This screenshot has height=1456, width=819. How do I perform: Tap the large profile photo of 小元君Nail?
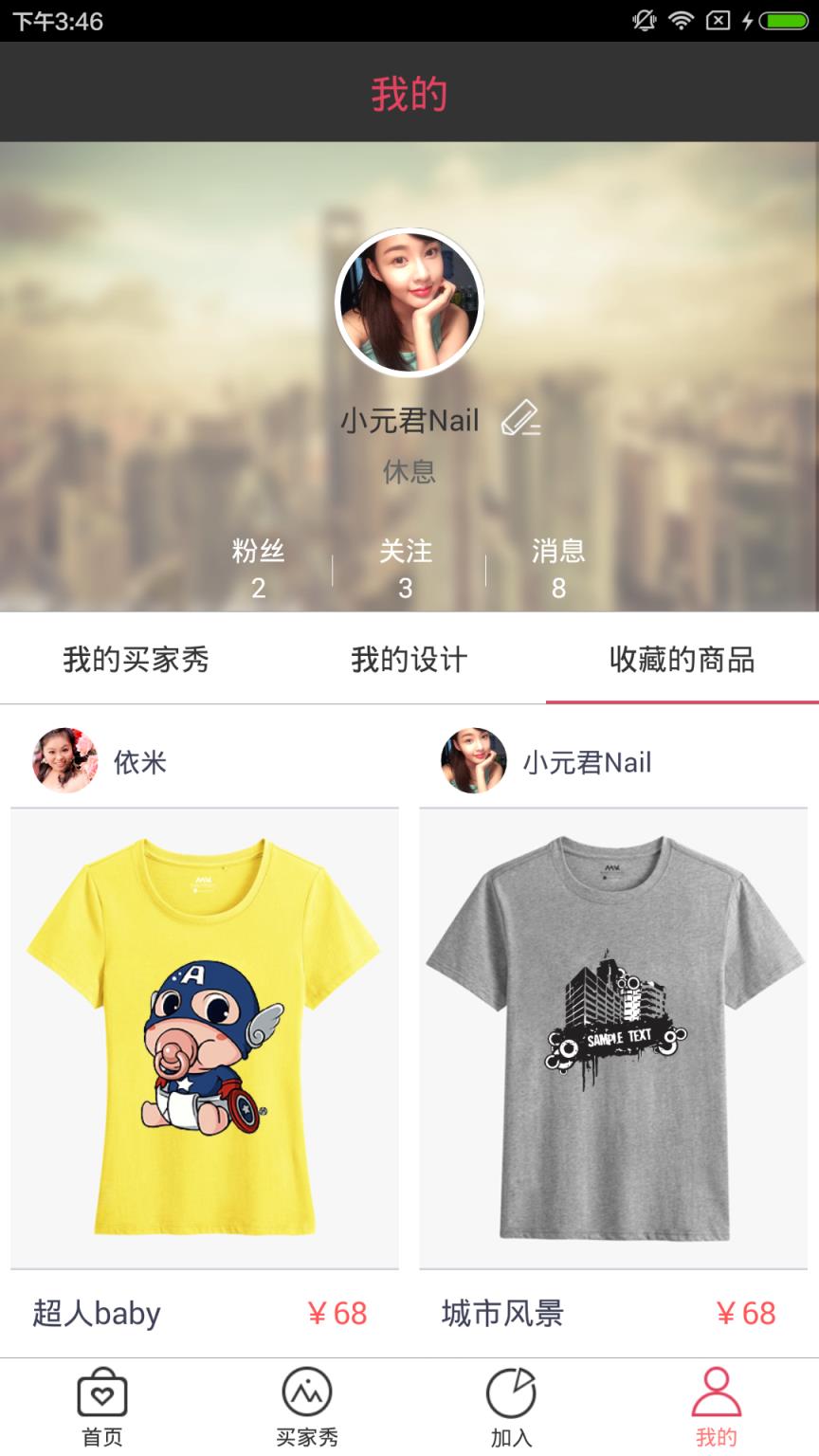point(409,301)
